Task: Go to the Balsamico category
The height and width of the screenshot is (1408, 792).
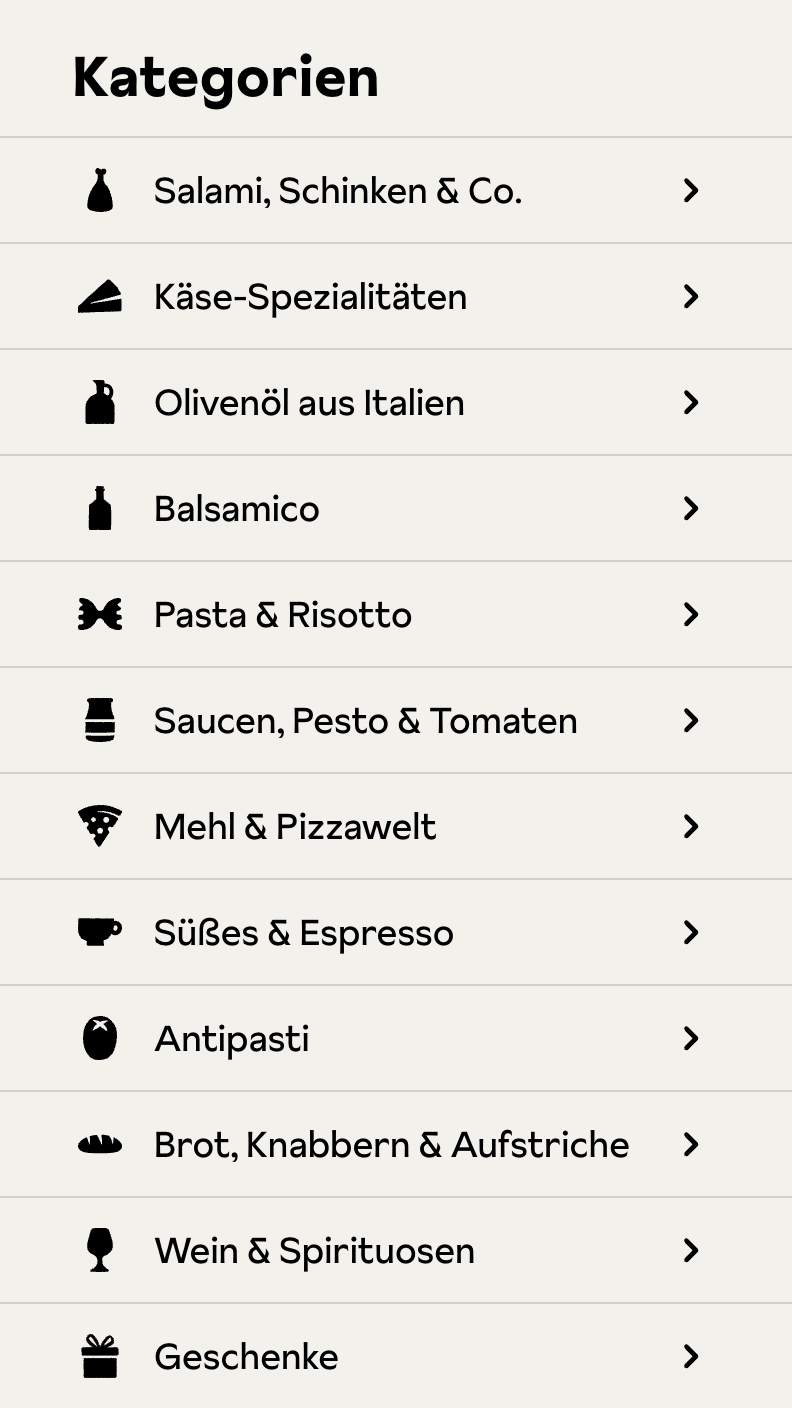Action: pos(237,509)
